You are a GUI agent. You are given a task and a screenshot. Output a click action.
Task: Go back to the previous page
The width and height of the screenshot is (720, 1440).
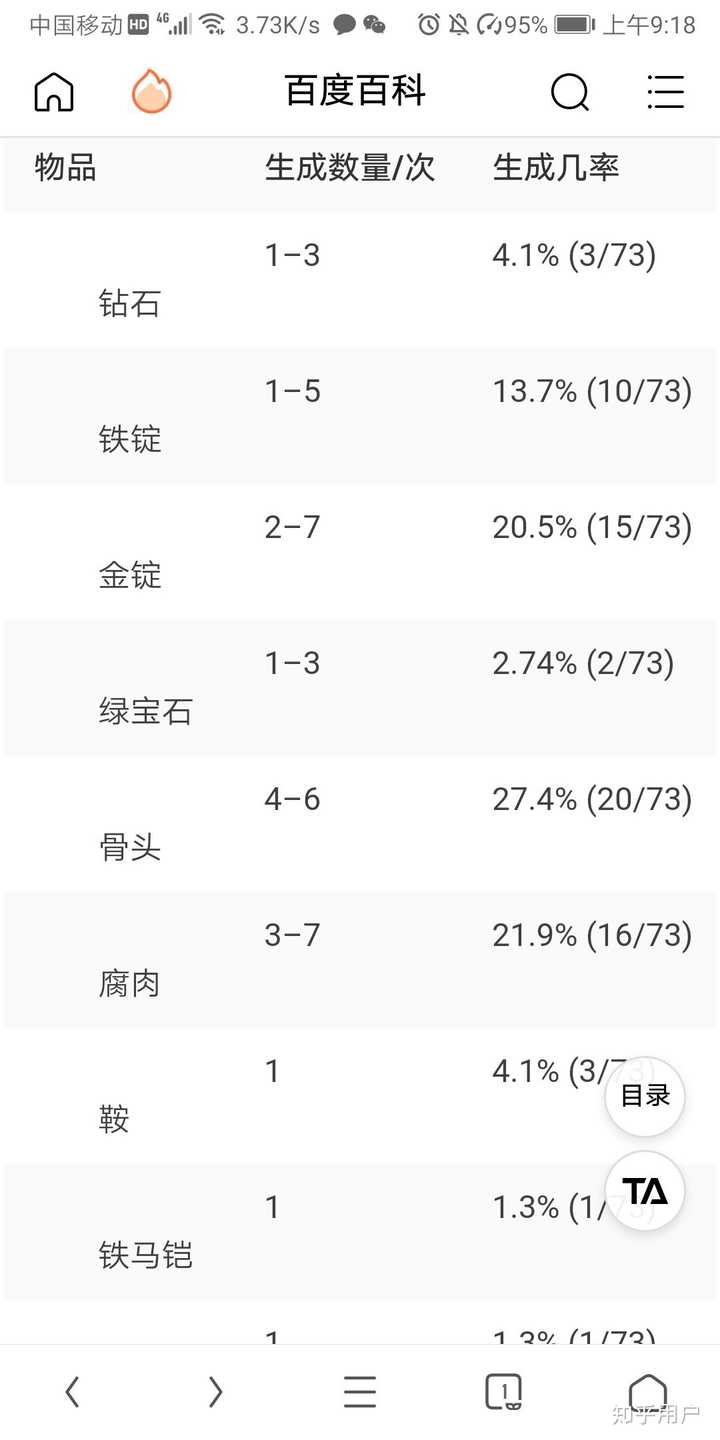coord(72,1391)
